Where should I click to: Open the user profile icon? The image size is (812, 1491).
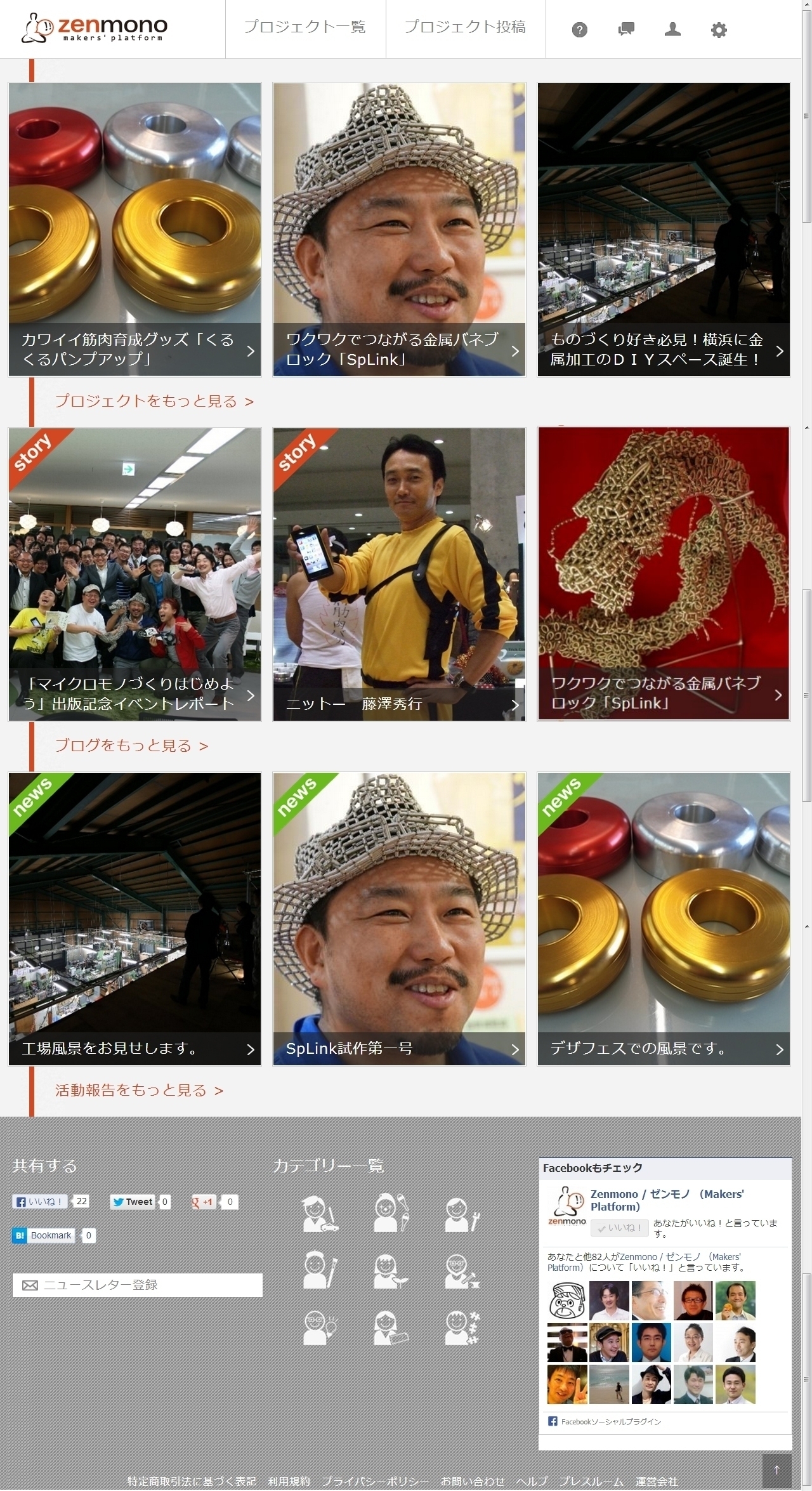tap(672, 29)
